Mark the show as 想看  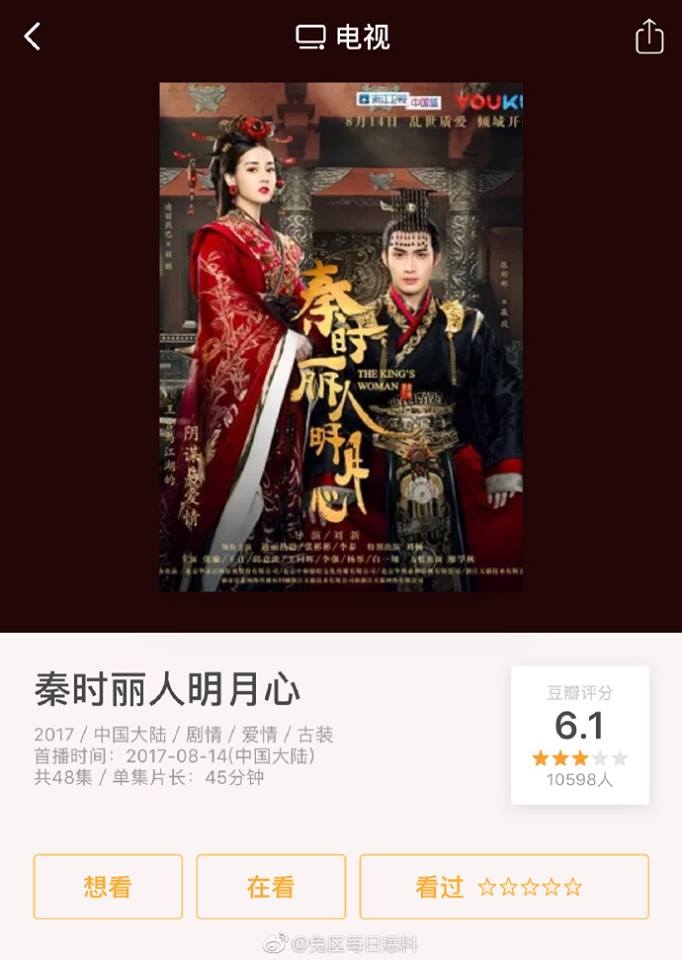point(108,886)
